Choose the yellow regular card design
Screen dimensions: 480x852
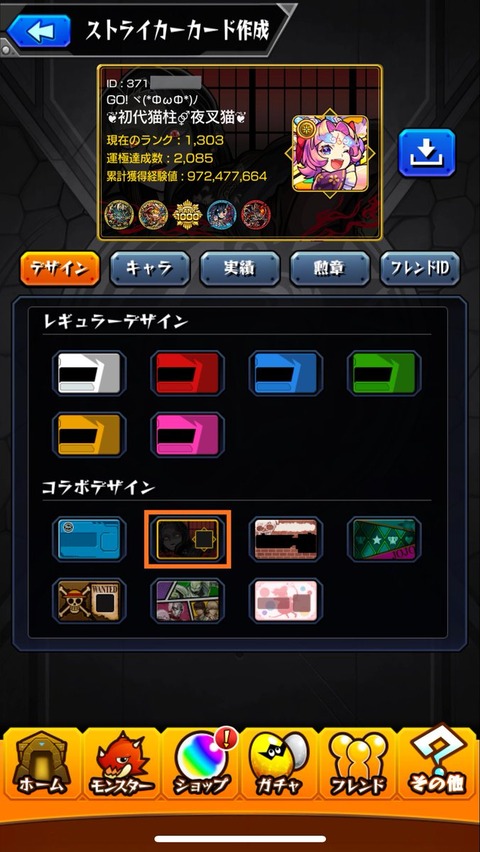[x=89, y=435]
